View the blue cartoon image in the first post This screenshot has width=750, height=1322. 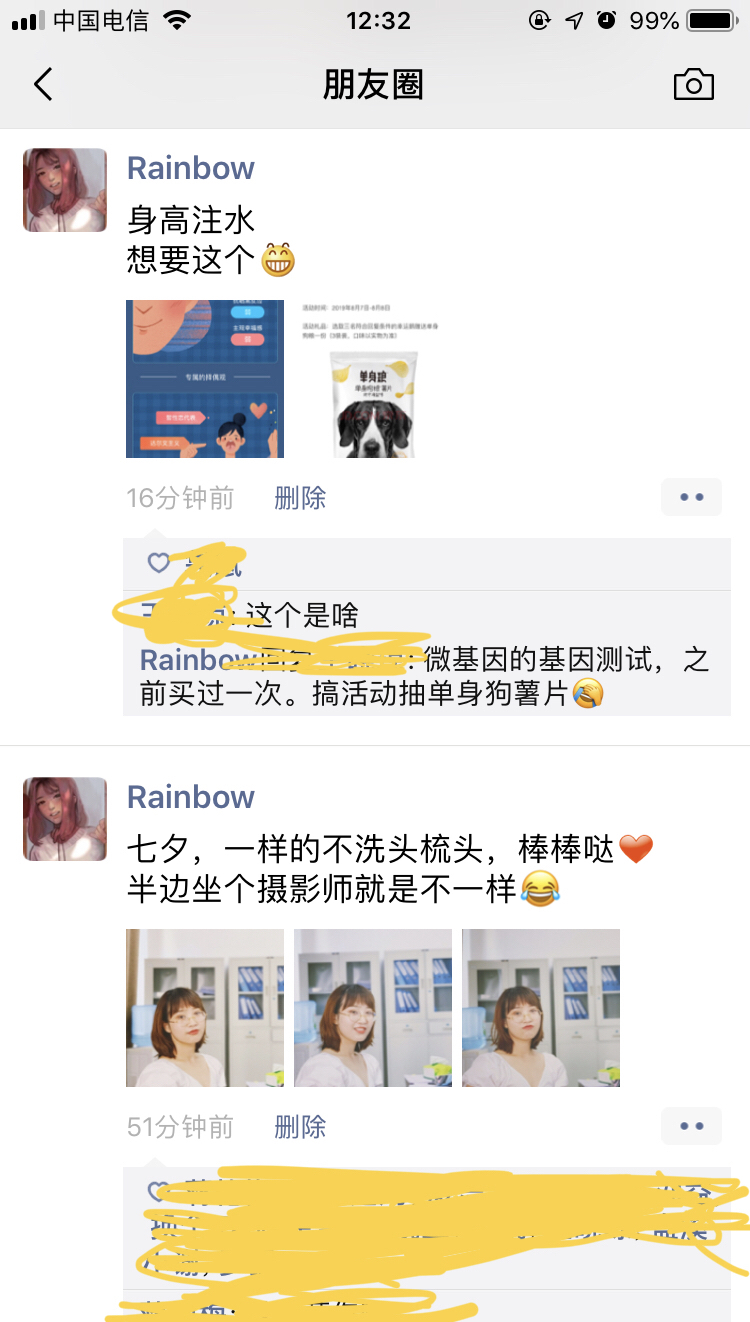coord(205,379)
